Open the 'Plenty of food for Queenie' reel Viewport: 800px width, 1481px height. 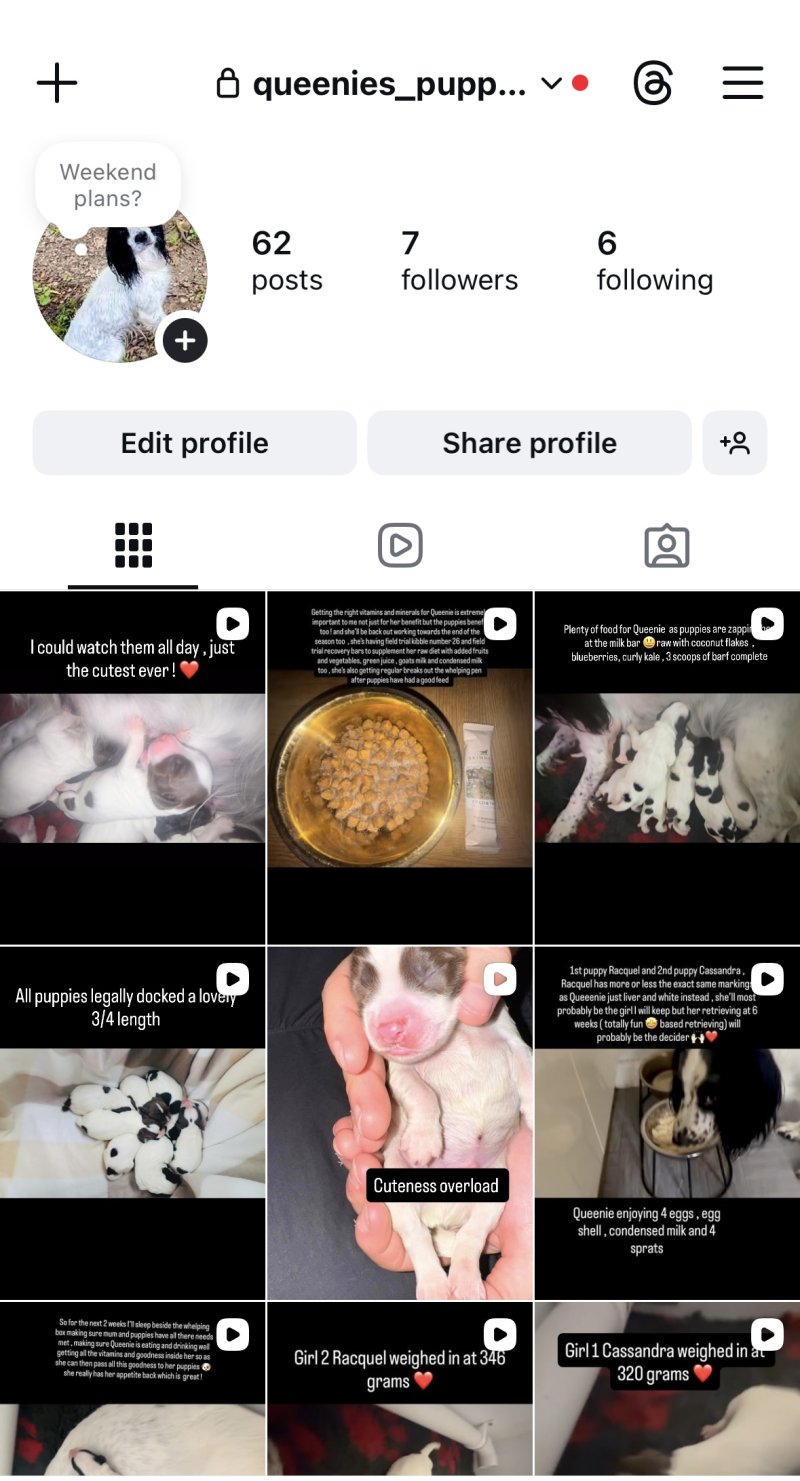(667, 767)
